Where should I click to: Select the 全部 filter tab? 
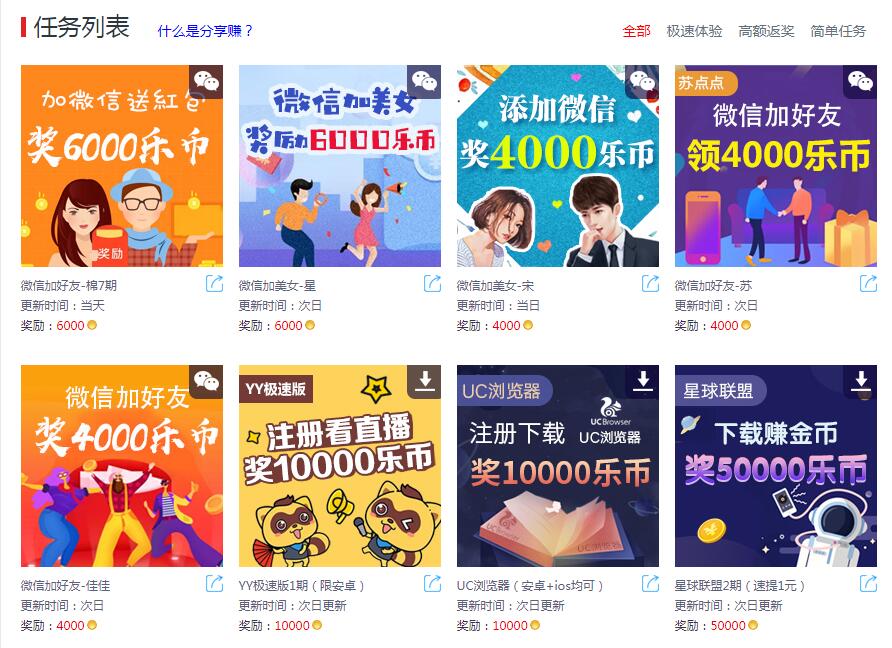[x=636, y=31]
